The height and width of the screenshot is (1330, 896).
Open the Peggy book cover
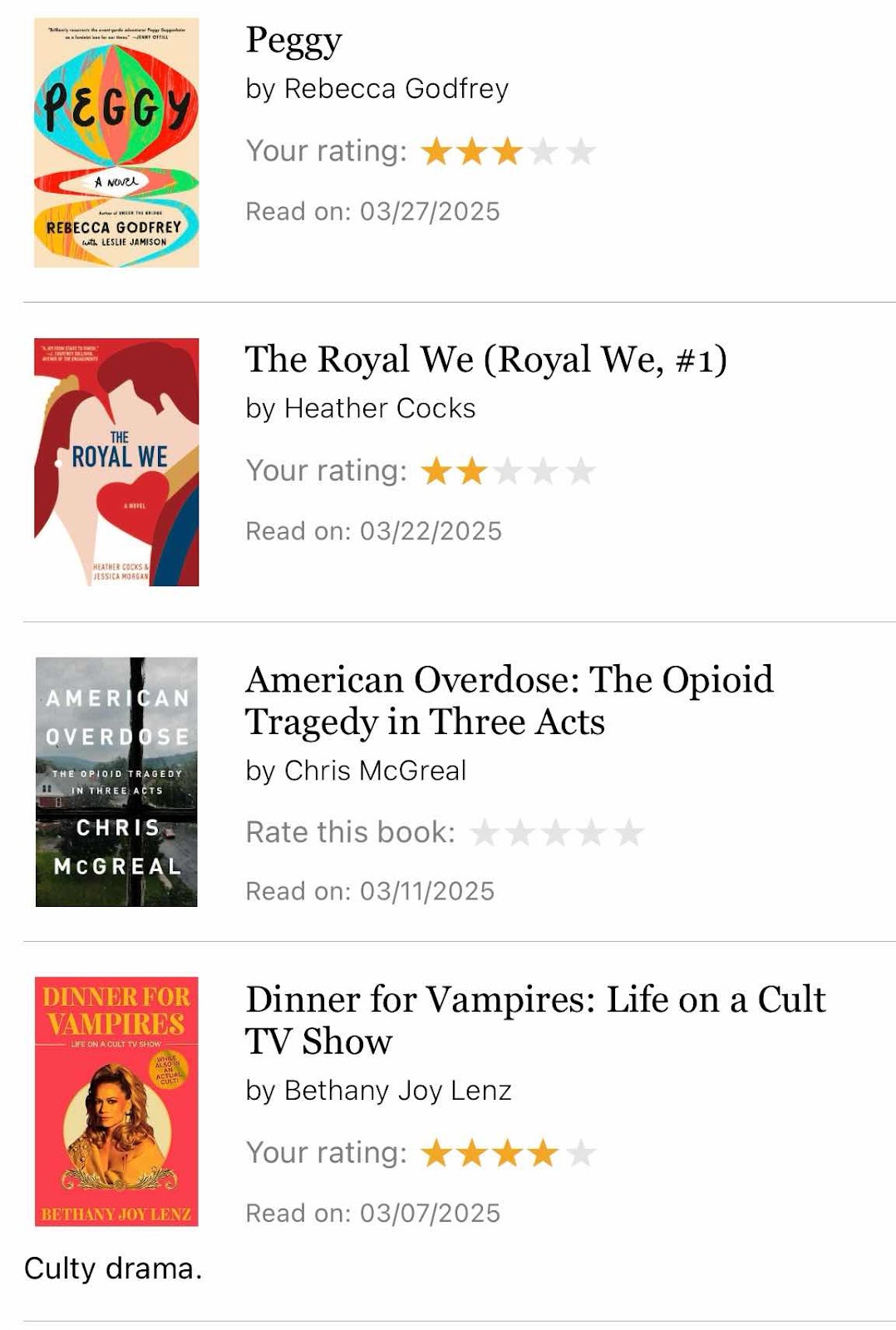point(116,142)
